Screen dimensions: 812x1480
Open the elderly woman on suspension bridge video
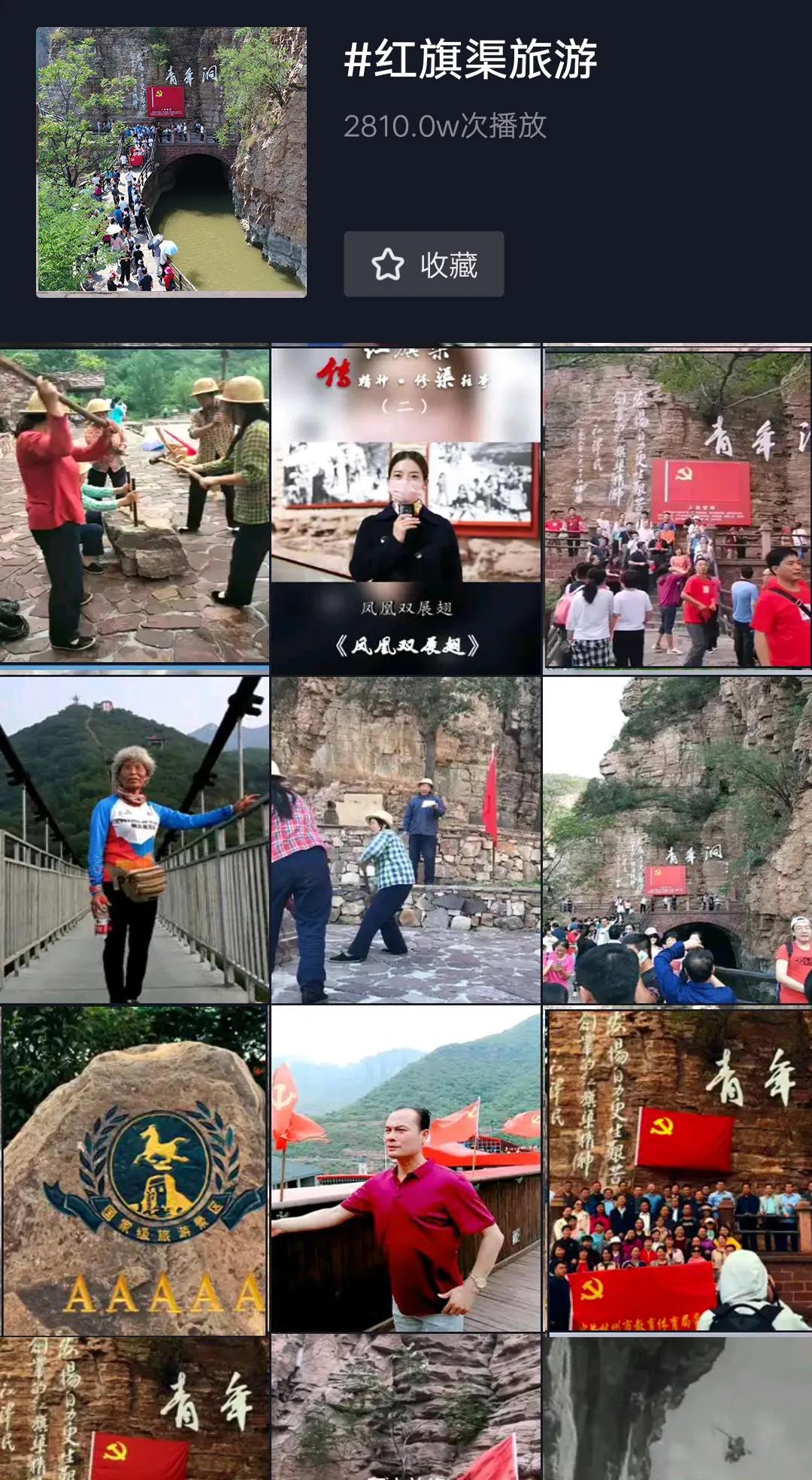[x=135, y=839]
